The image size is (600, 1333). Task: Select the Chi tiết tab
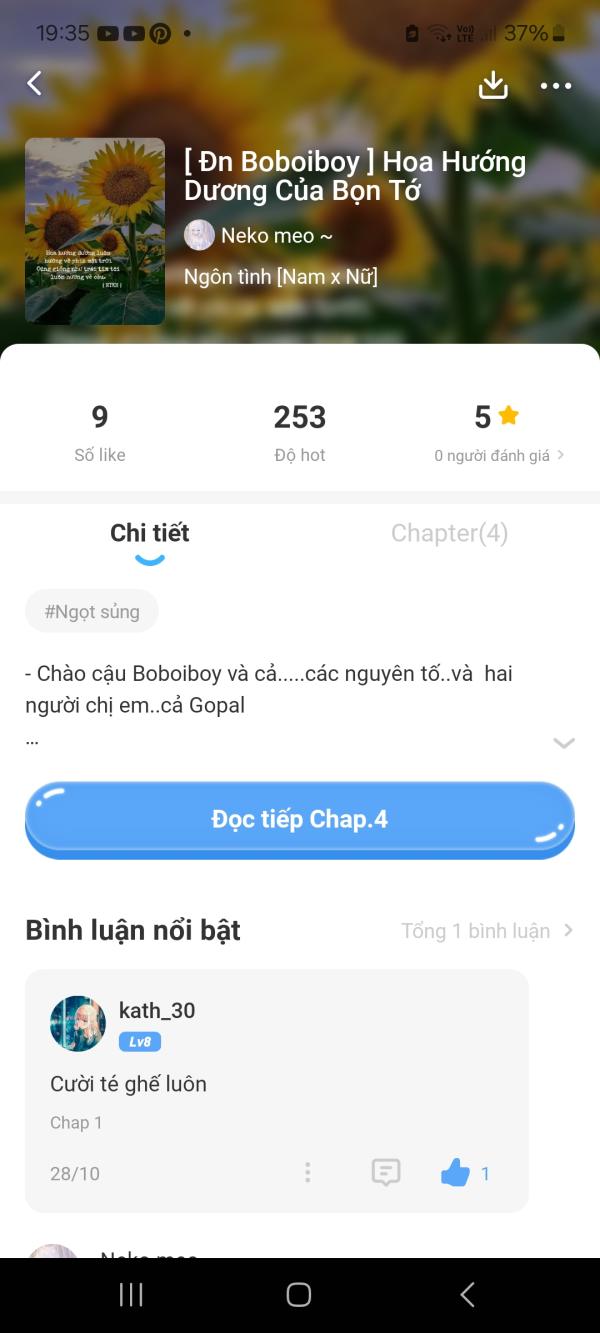click(150, 533)
